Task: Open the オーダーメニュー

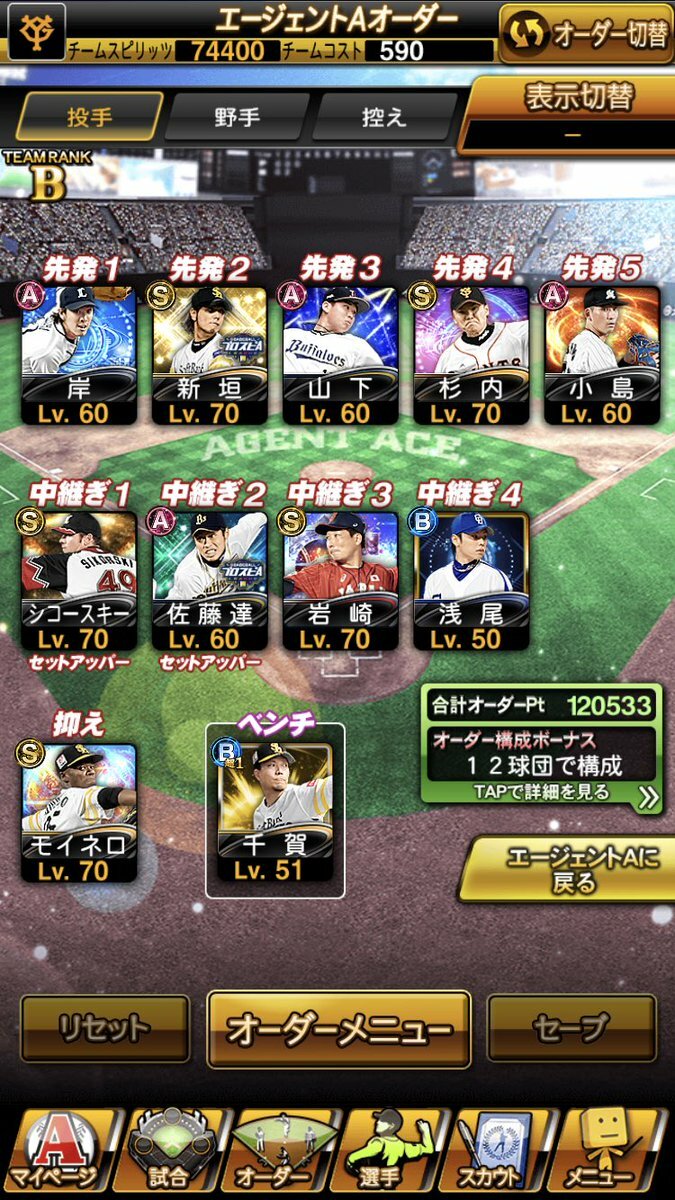Action: (338, 1029)
